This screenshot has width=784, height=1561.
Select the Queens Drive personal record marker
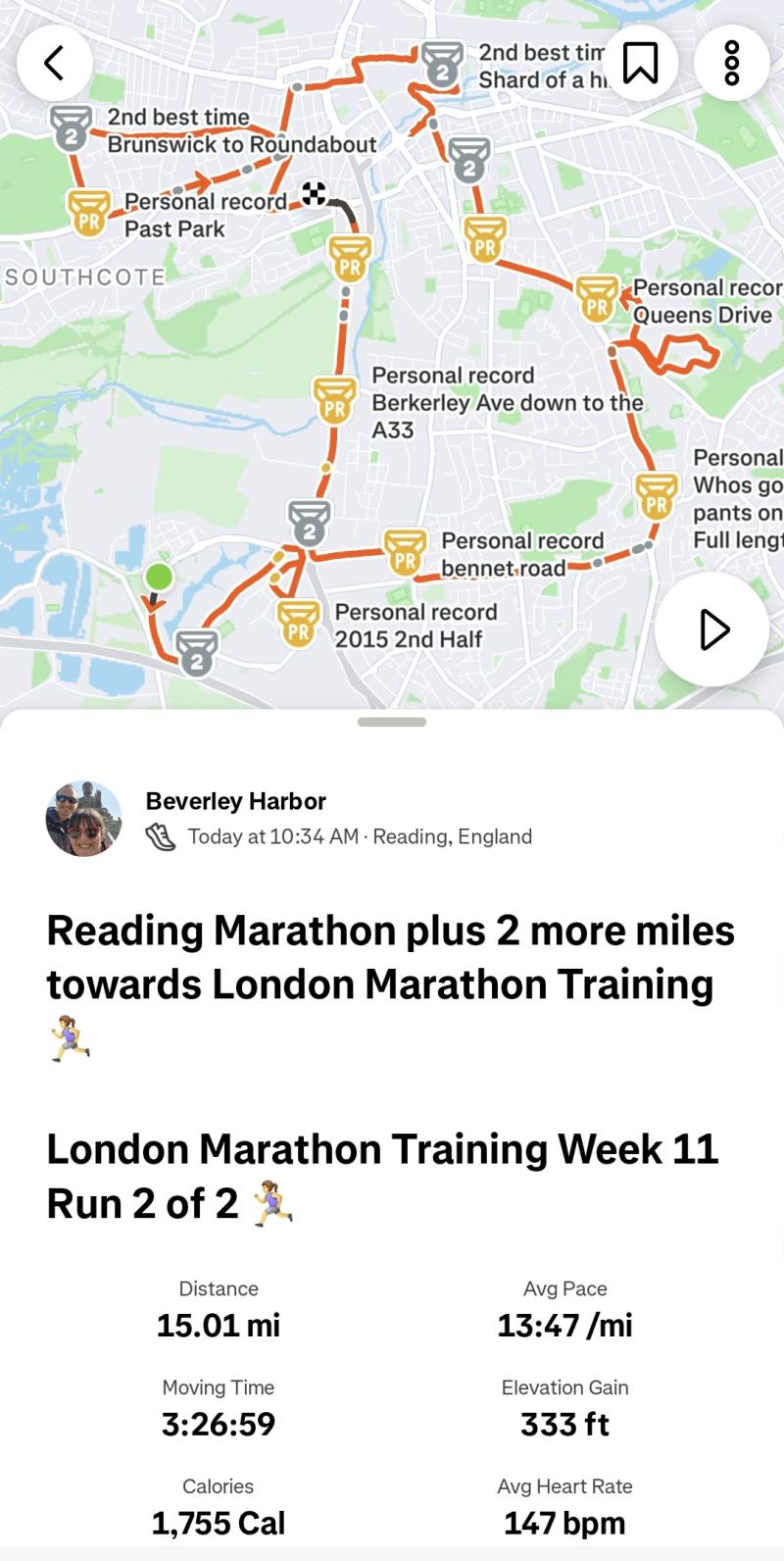point(597,300)
